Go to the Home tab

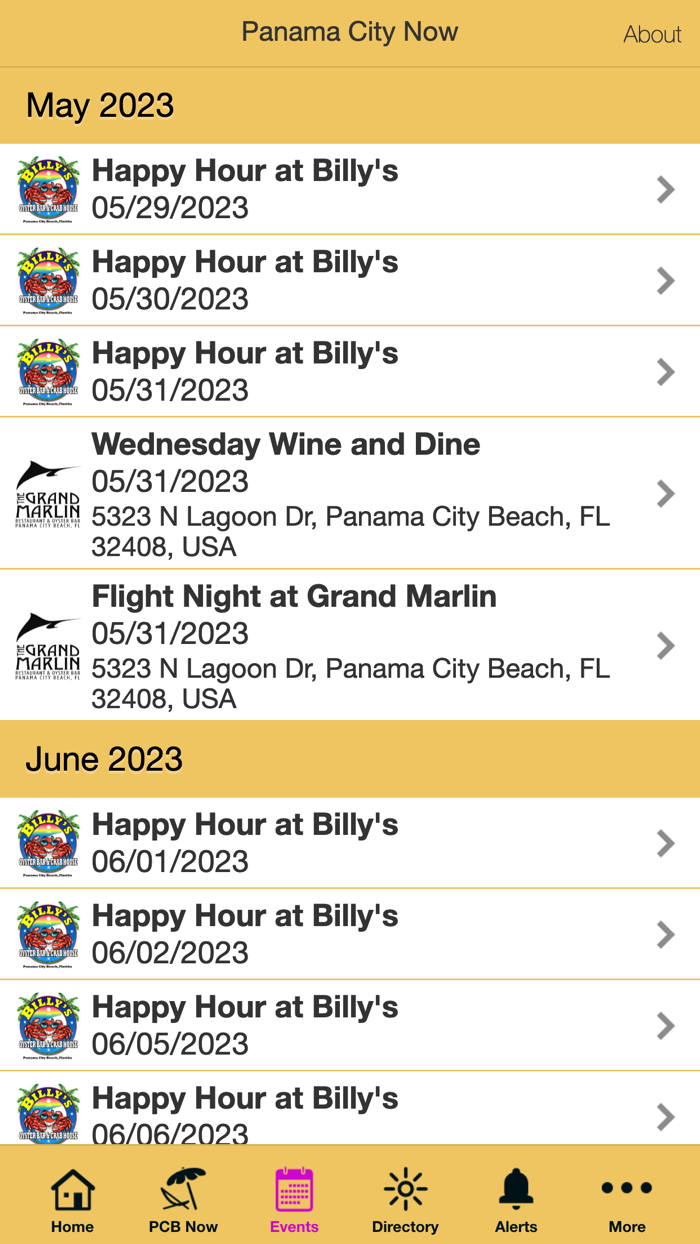73,1199
